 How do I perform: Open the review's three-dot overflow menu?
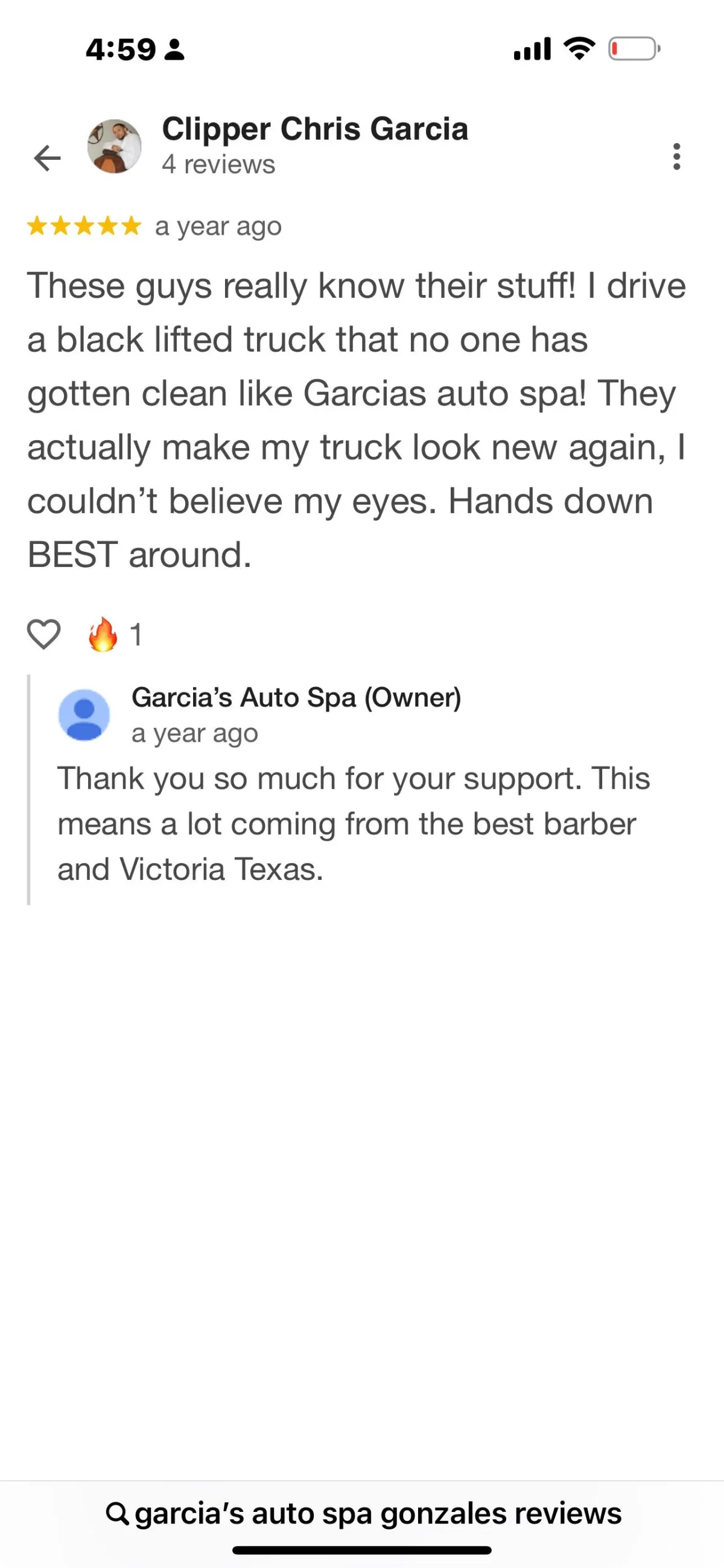coord(676,156)
